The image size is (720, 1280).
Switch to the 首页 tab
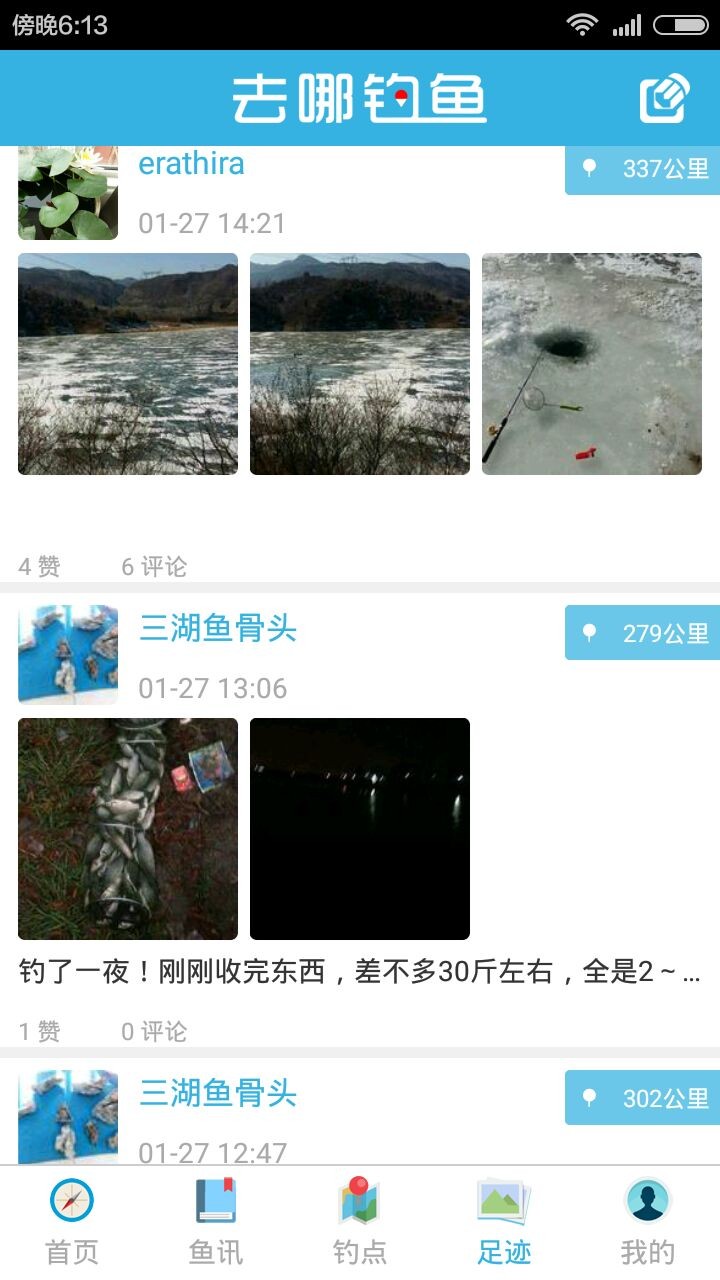tap(72, 1222)
